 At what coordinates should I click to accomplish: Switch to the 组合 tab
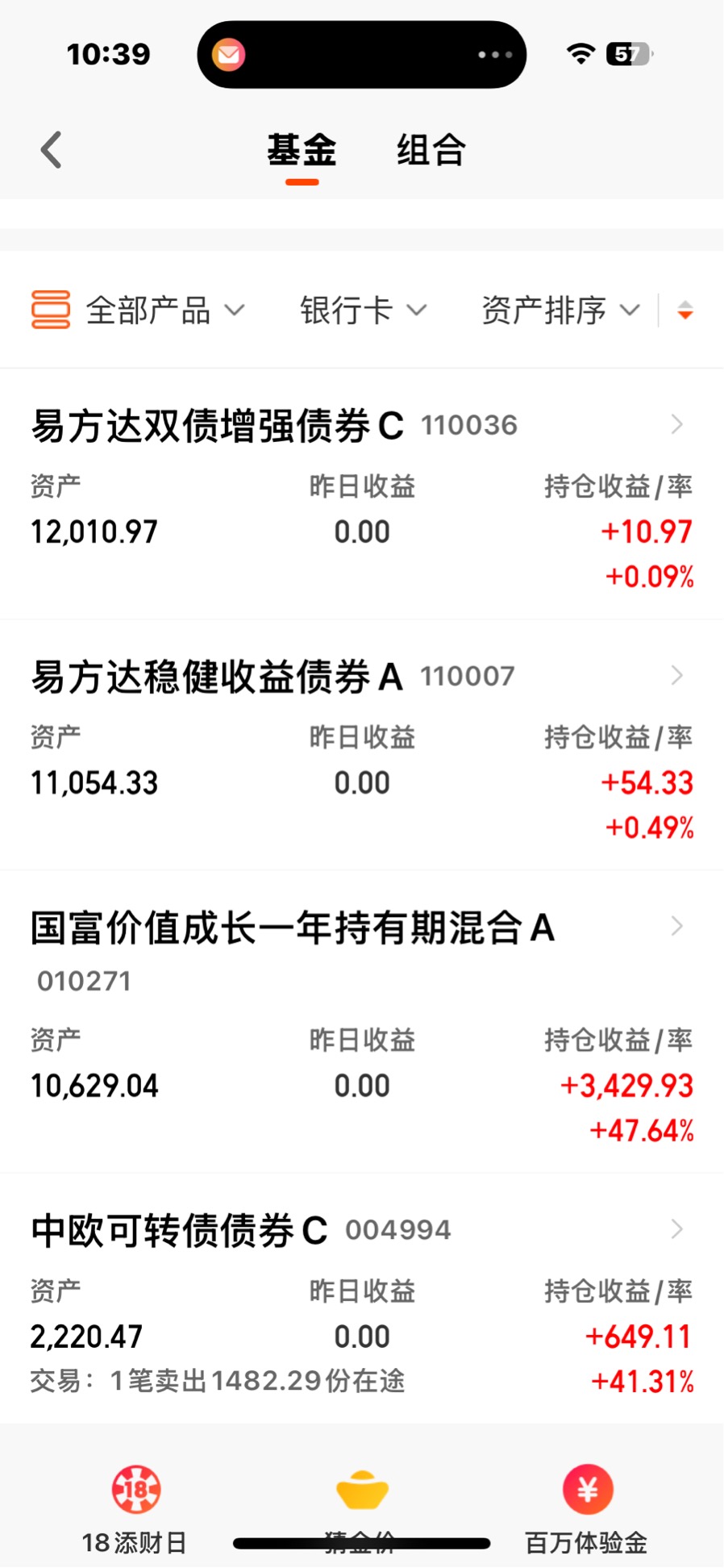tap(431, 151)
